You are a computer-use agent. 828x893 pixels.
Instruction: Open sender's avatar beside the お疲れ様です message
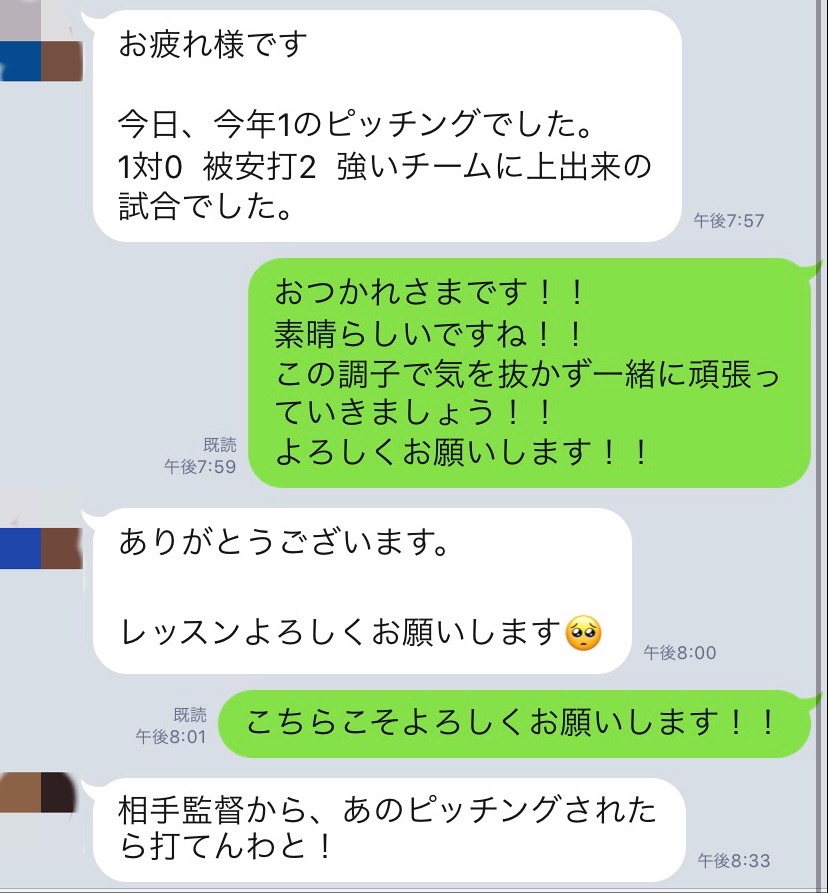(40, 42)
